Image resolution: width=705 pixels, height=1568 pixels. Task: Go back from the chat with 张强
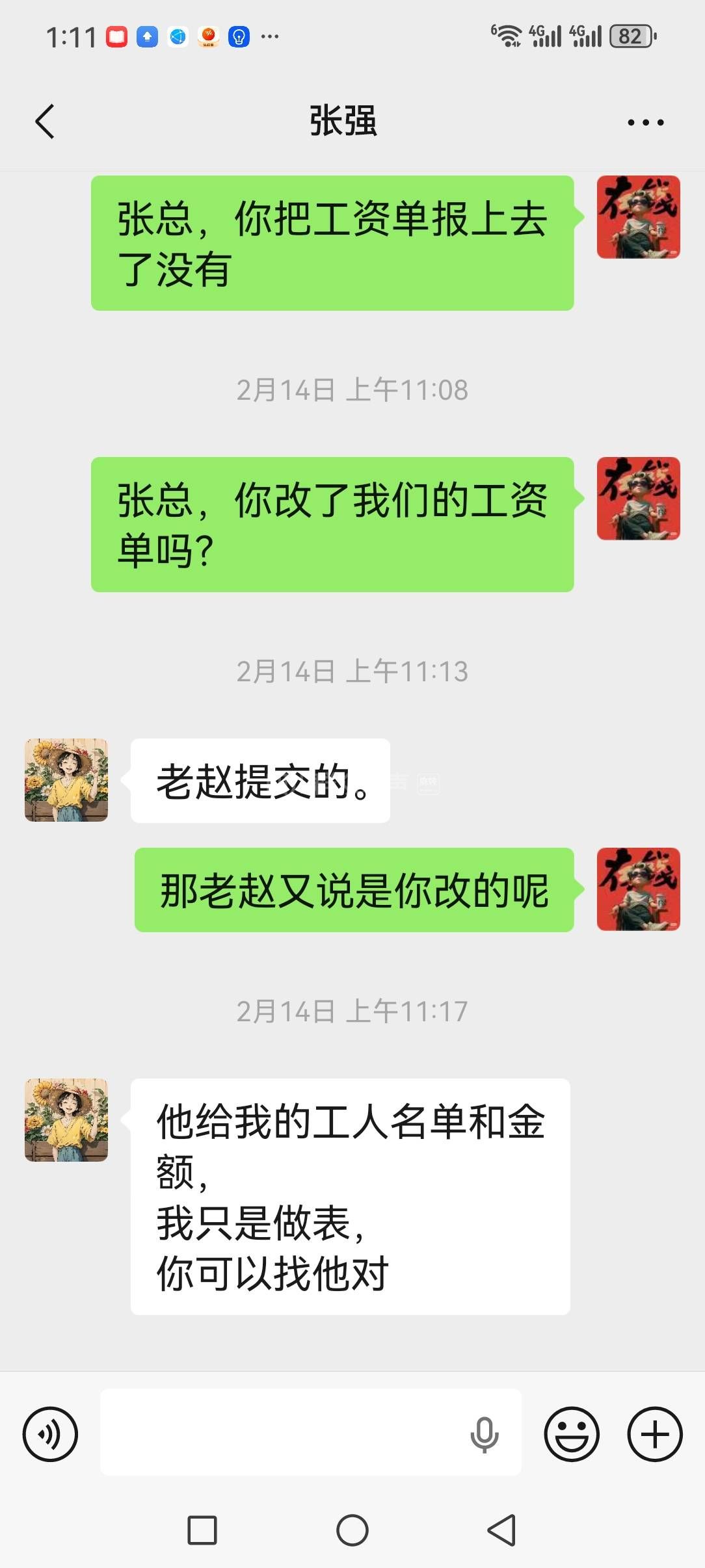pos(44,122)
